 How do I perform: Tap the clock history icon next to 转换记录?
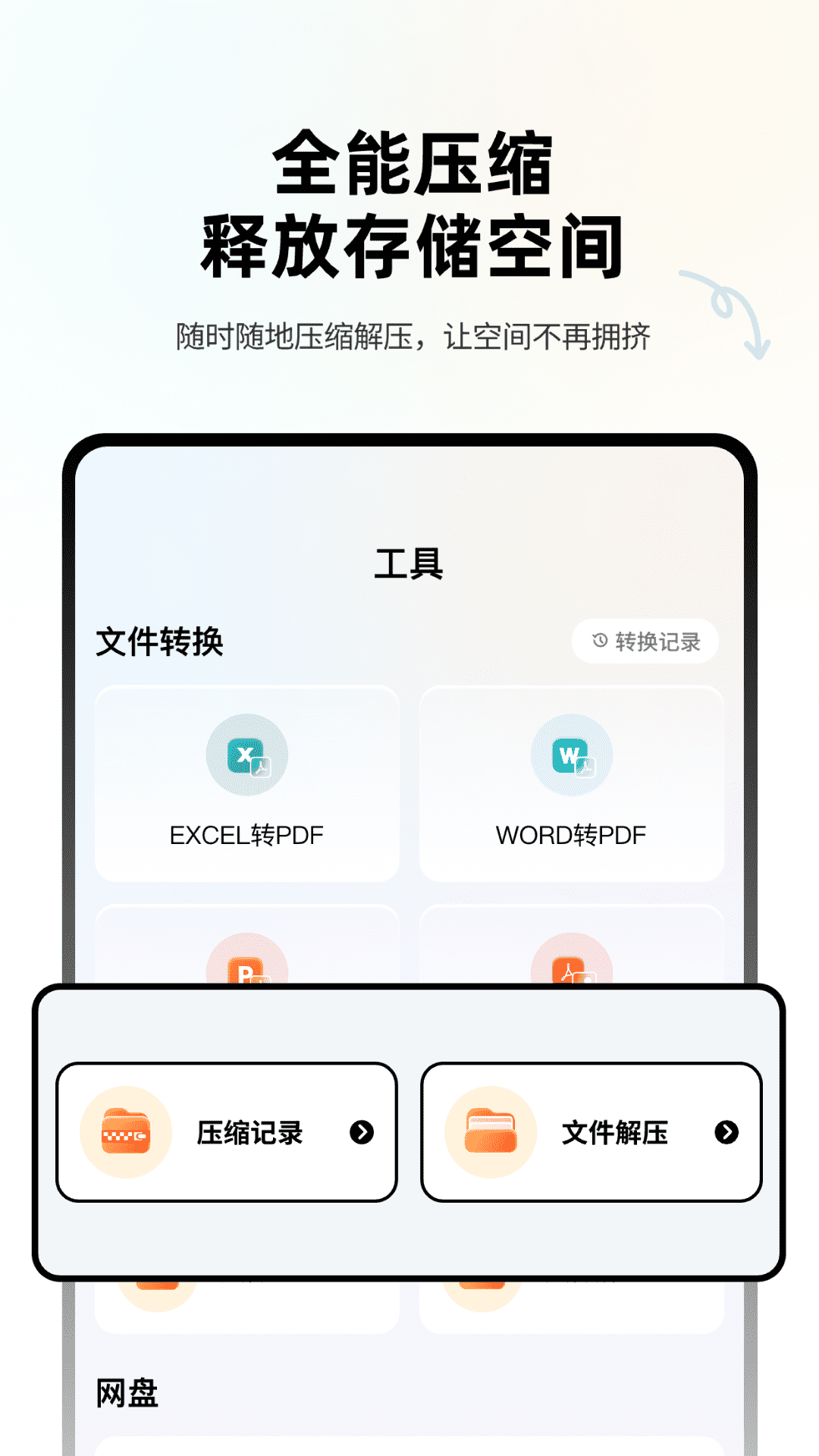pos(598,642)
